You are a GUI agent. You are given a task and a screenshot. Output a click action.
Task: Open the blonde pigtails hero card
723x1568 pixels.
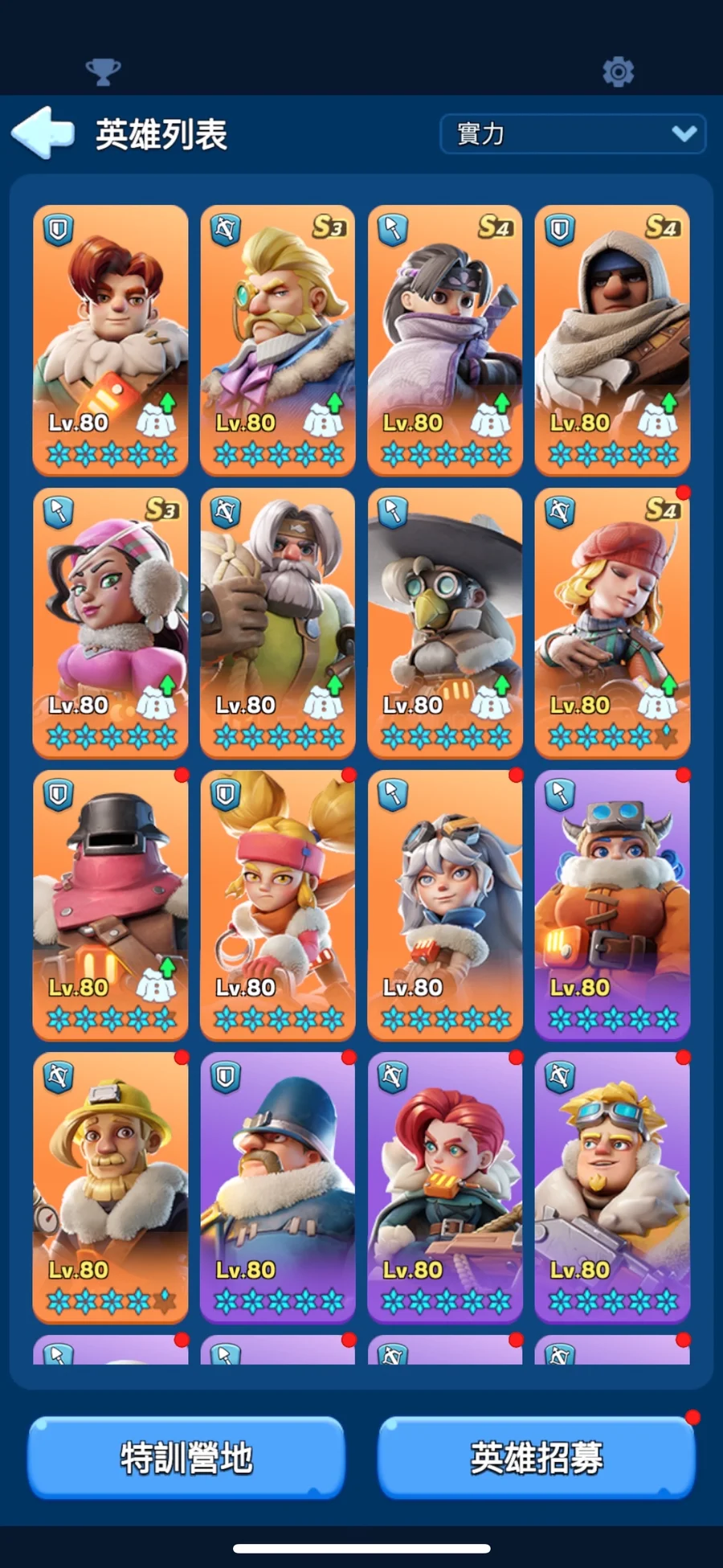click(x=278, y=903)
